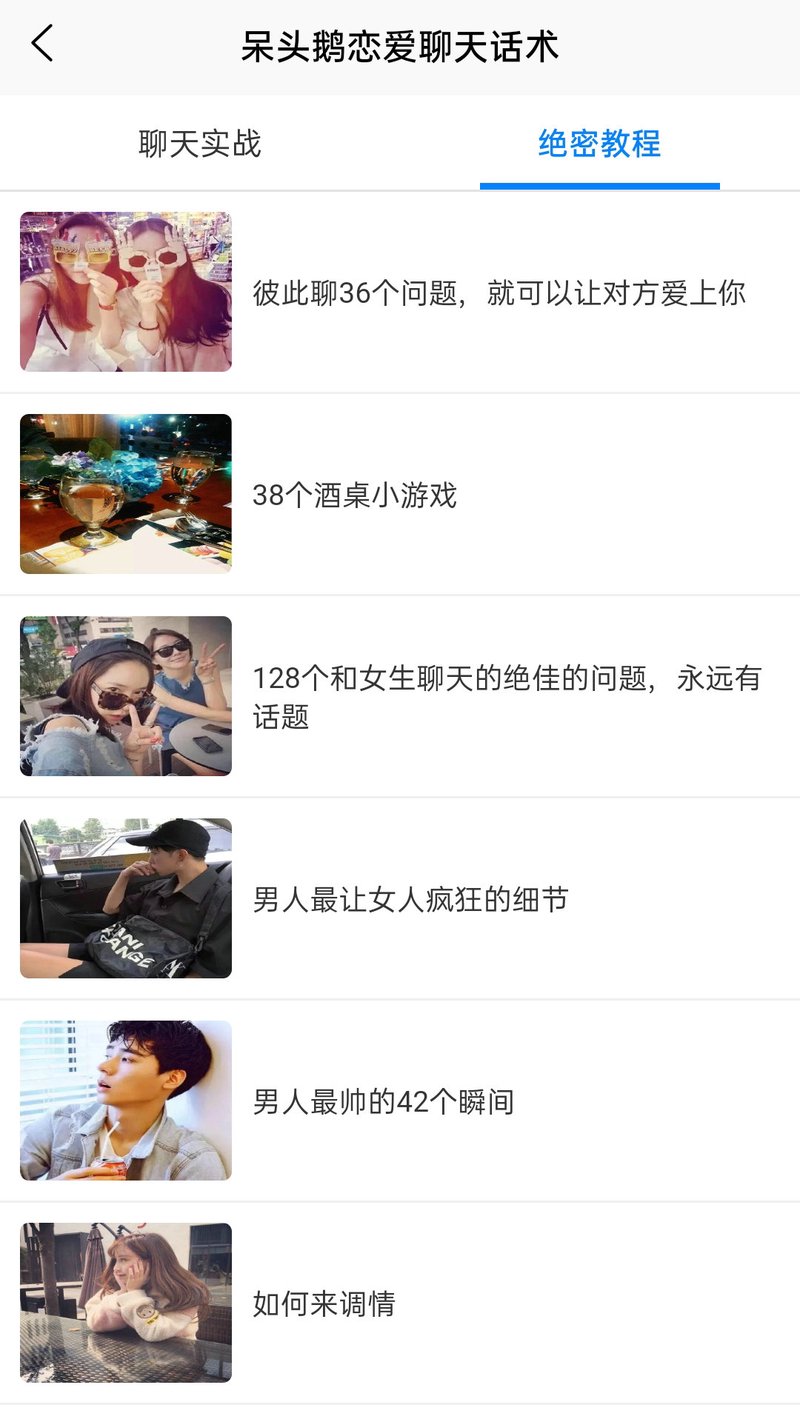Tap the row for 如何来调情
800x1422 pixels.
(400, 1302)
